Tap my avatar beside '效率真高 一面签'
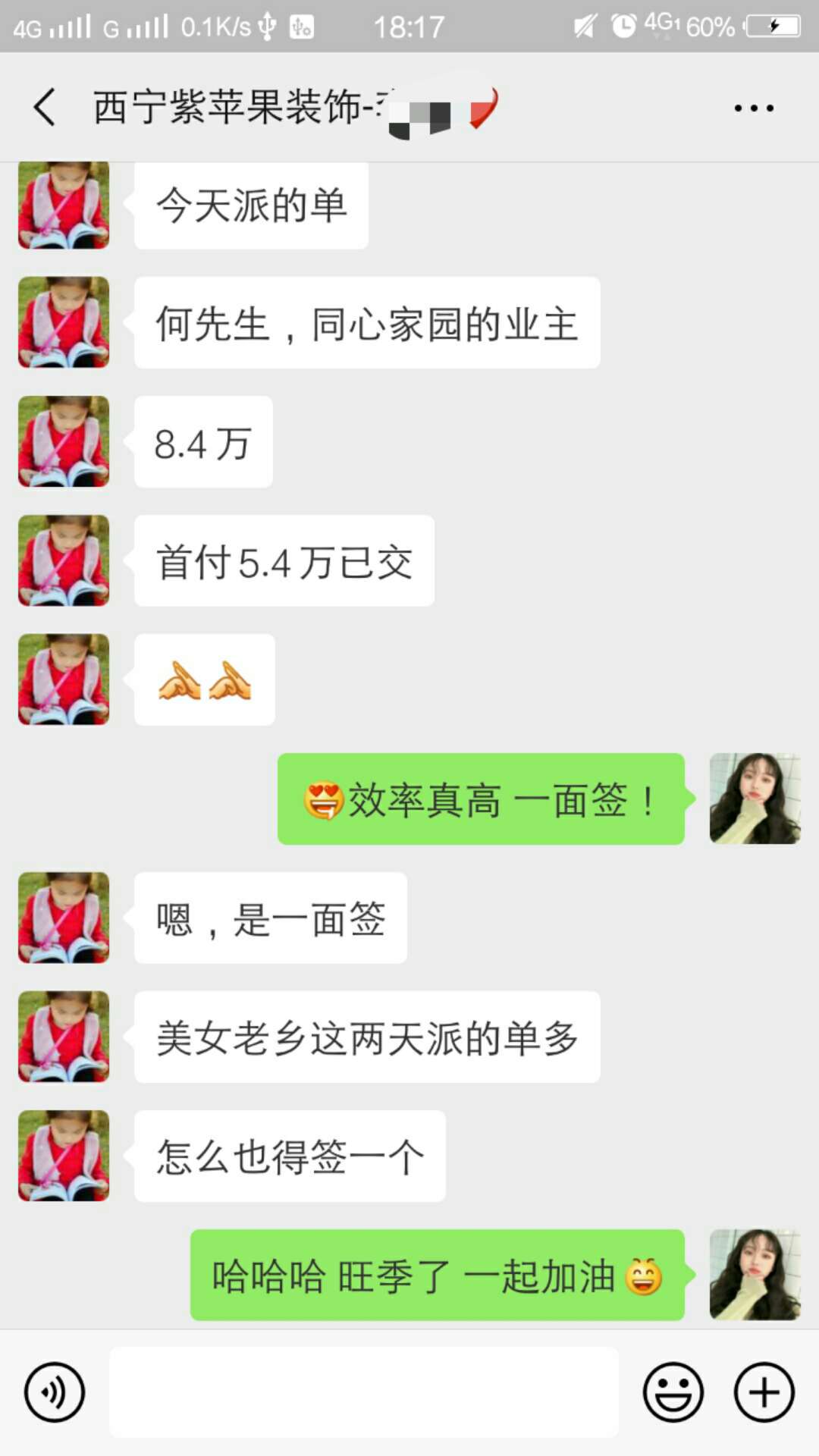This screenshot has width=819, height=1456. (755, 799)
